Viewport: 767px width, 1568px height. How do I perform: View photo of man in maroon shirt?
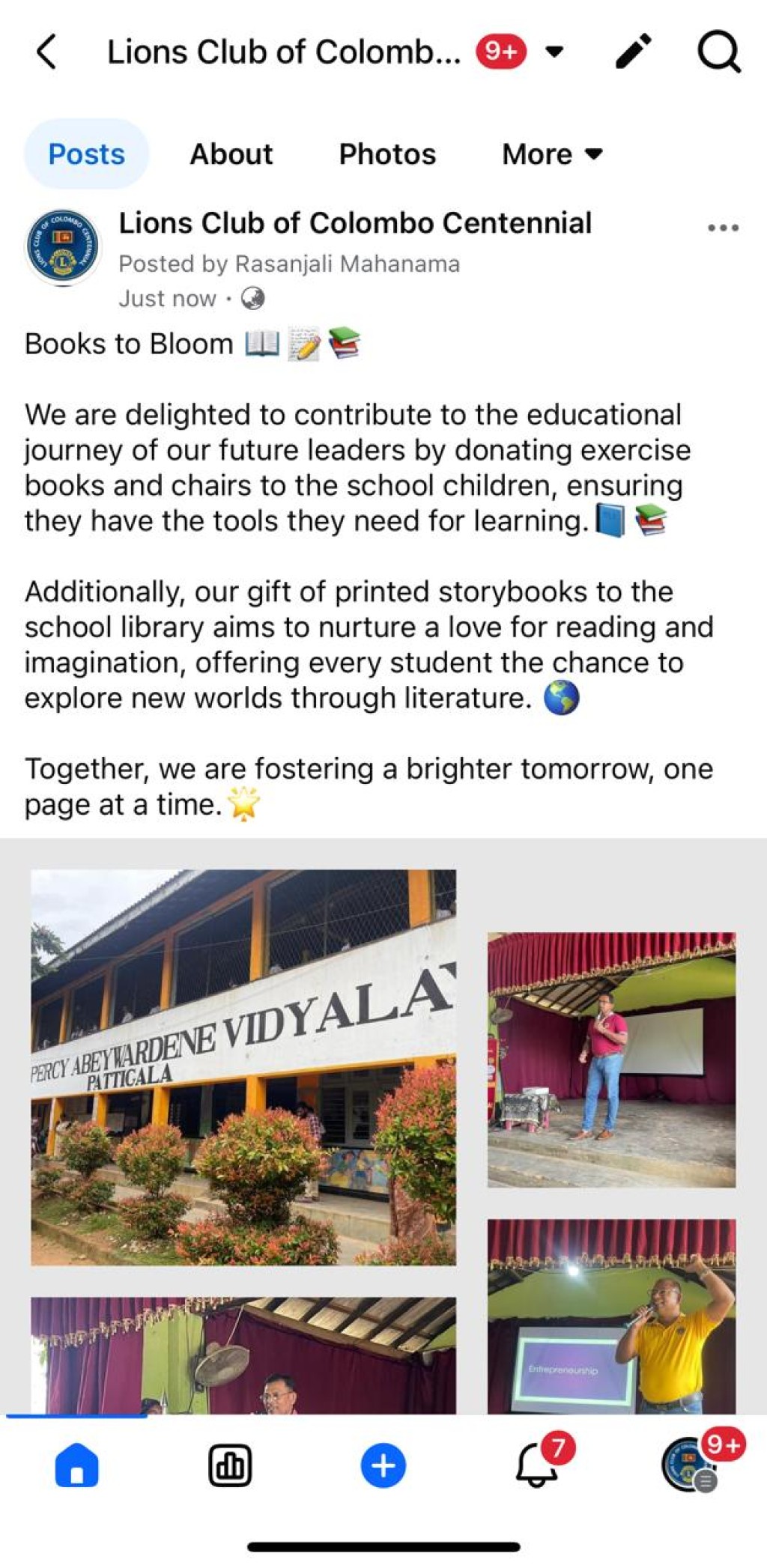[612, 1060]
